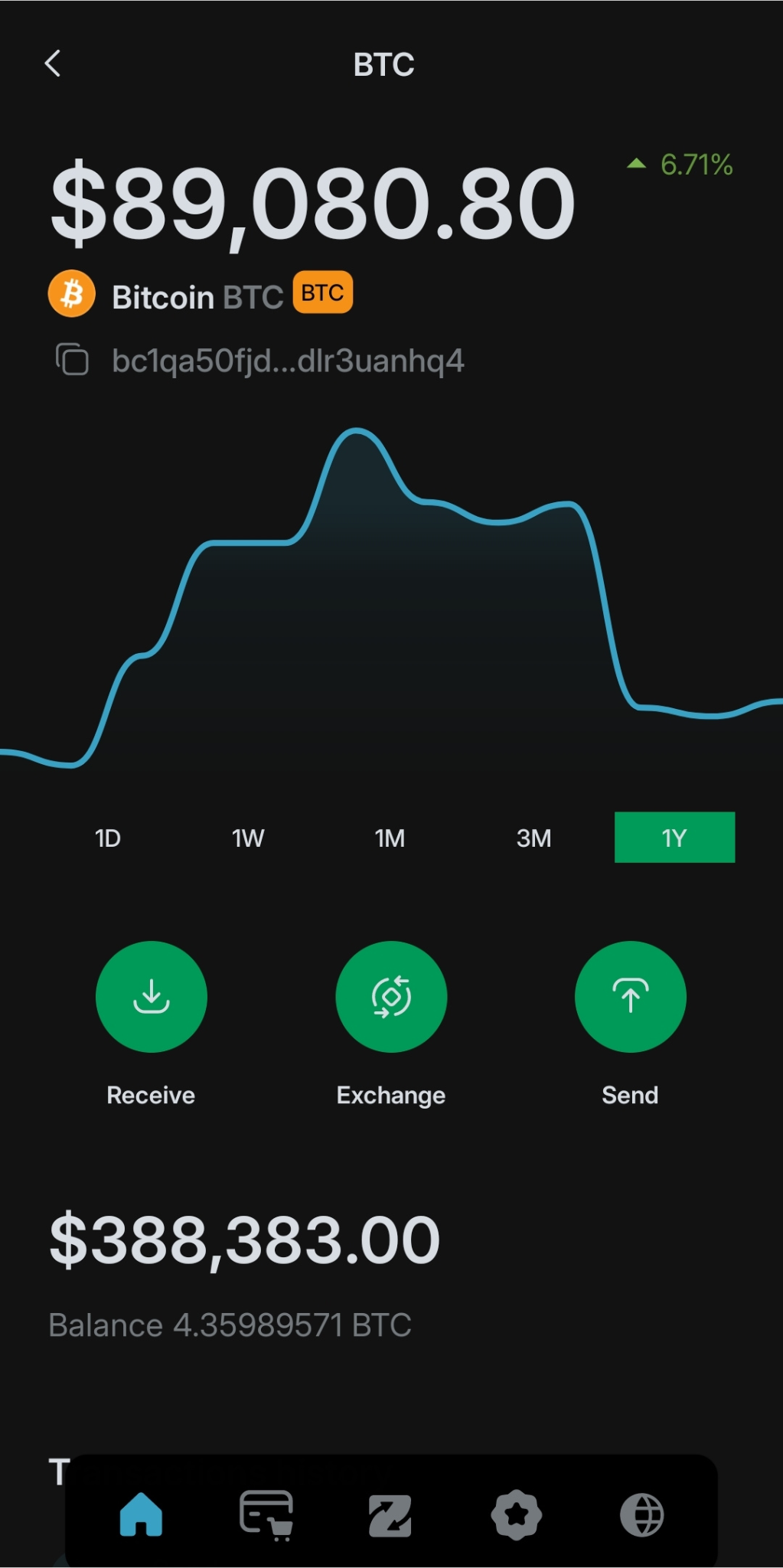This screenshot has height=1568, width=783.
Task: Open the Exchange action
Action: coord(391,997)
